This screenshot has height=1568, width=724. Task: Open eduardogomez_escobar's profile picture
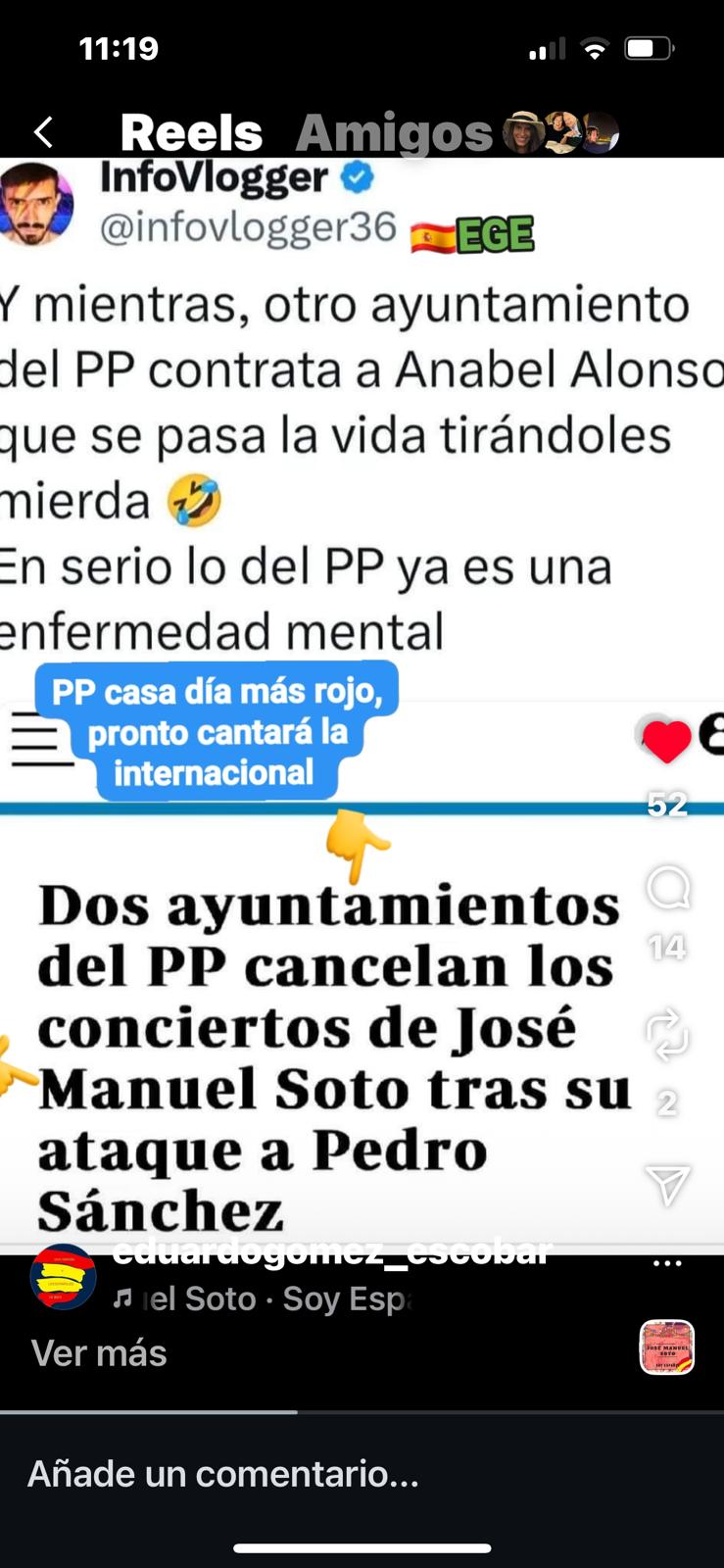click(63, 1278)
